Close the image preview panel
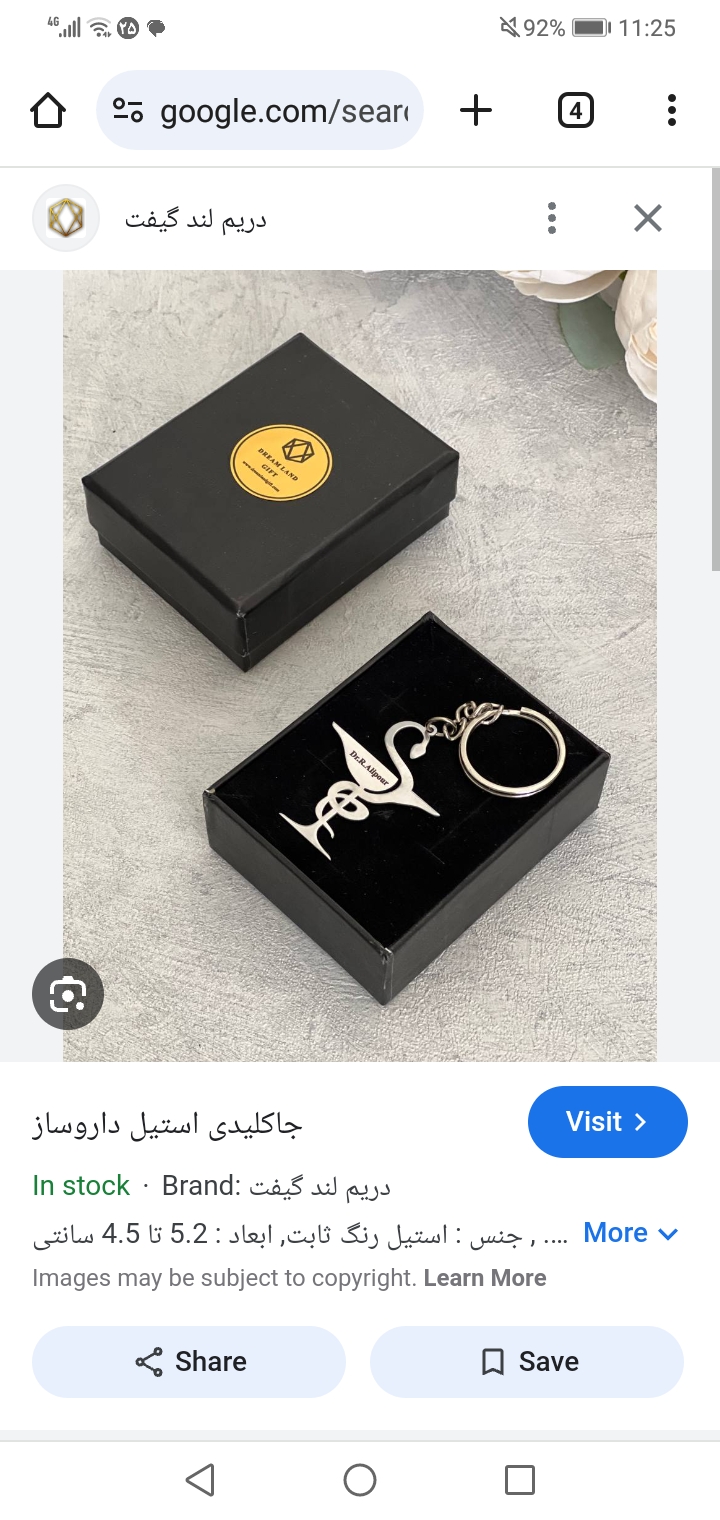This screenshot has width=720, height=1520. point(648,218)
